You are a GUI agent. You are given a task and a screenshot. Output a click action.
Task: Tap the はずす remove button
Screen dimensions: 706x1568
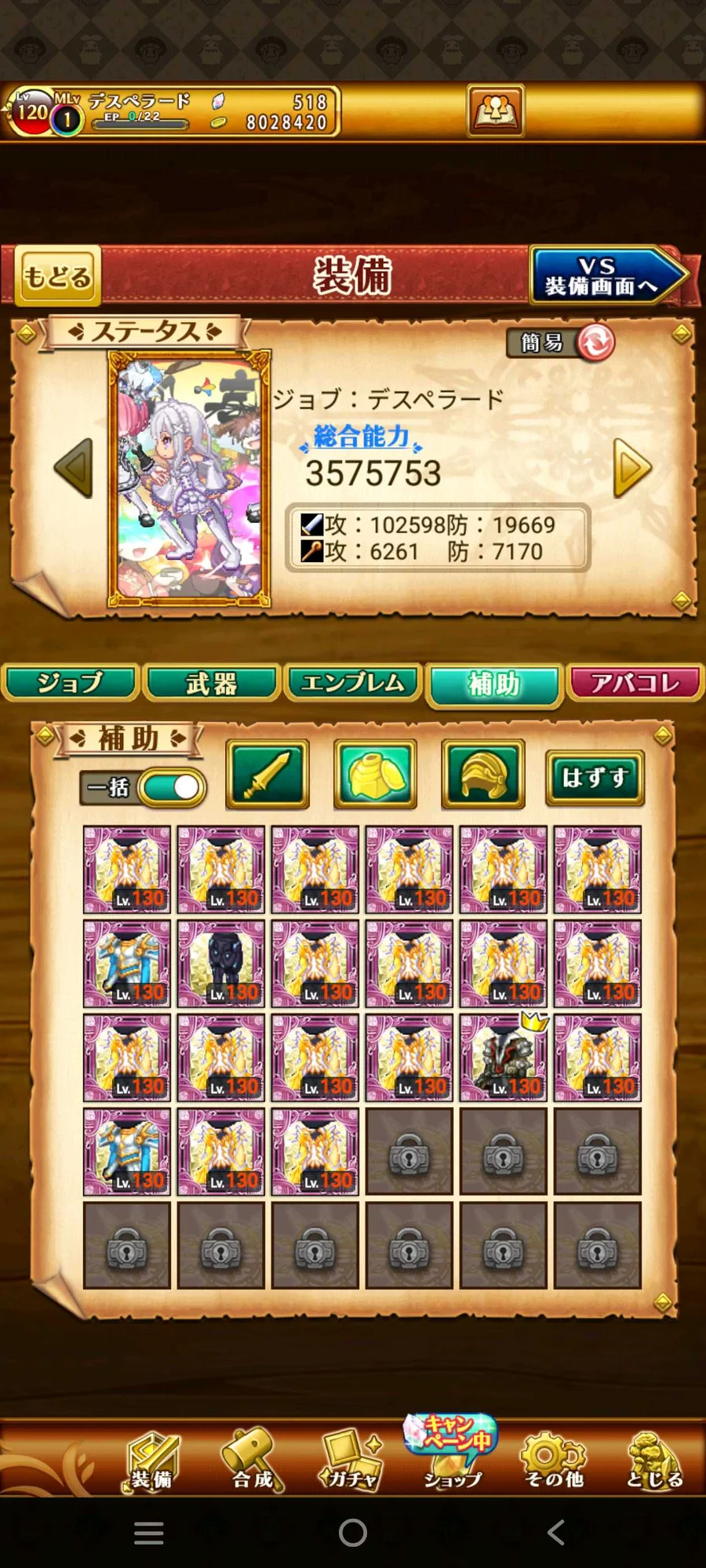tap(595, 778)
